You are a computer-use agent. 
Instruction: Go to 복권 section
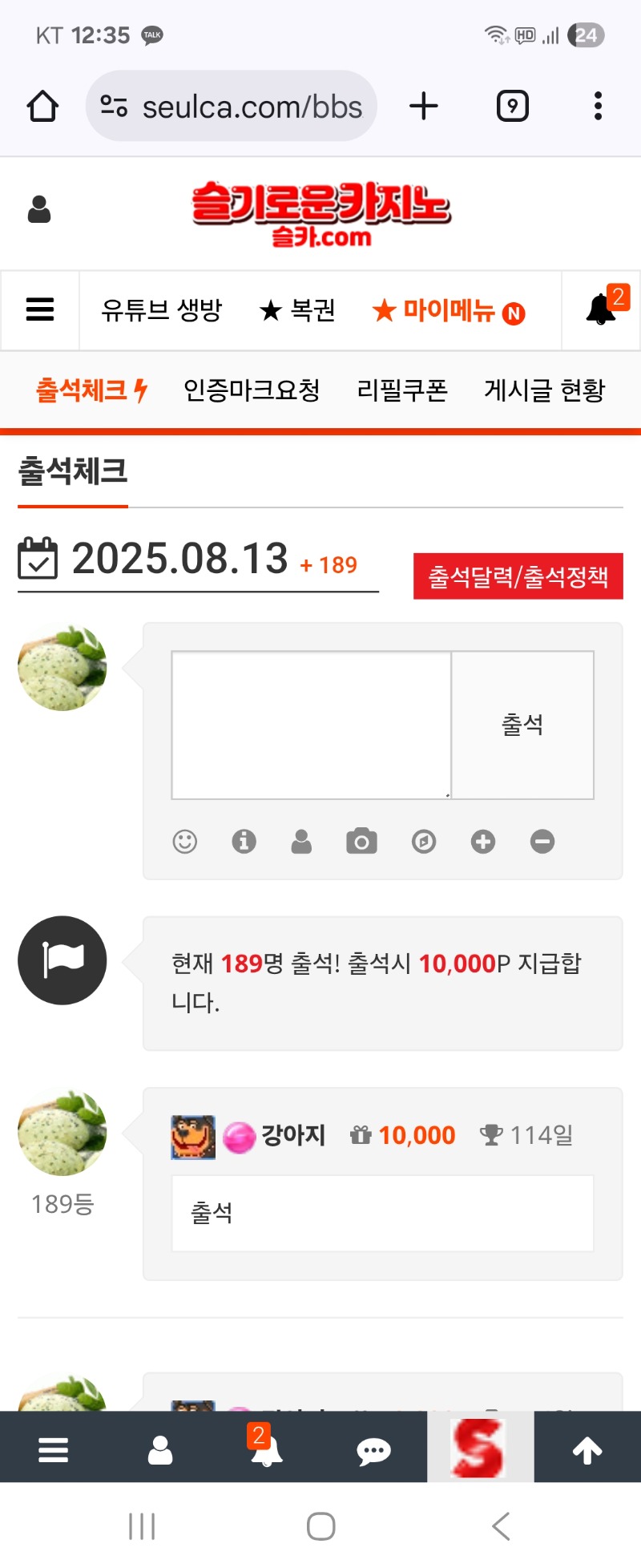coord(297,310)
